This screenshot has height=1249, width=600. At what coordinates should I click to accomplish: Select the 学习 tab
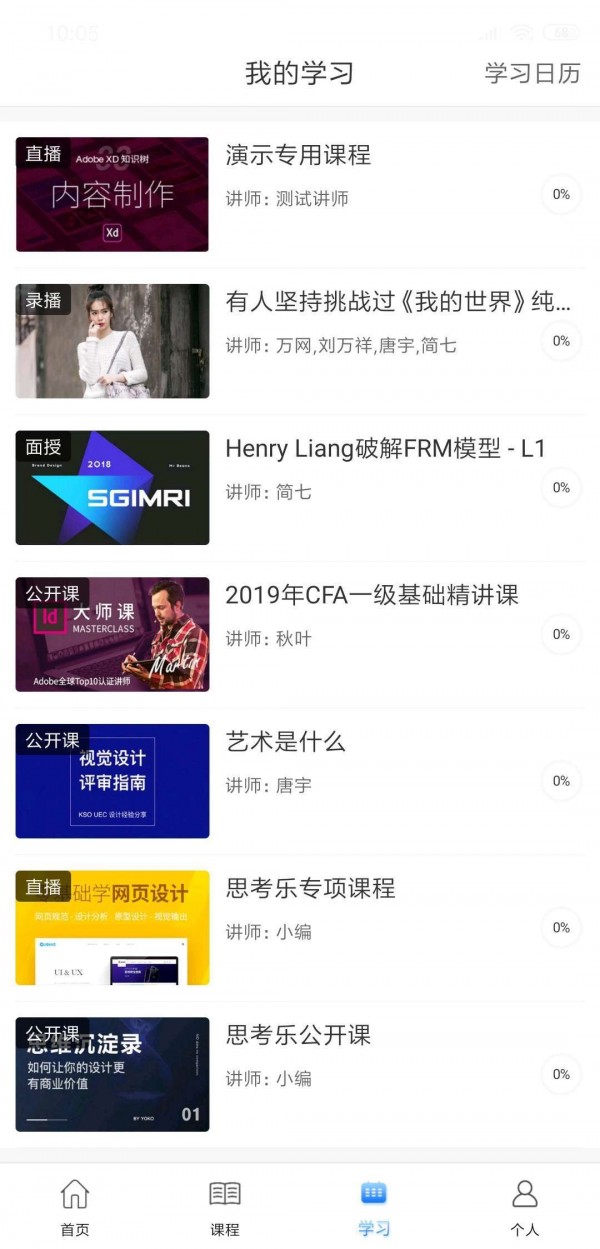pyautogui.click(x=374, y=1207)
